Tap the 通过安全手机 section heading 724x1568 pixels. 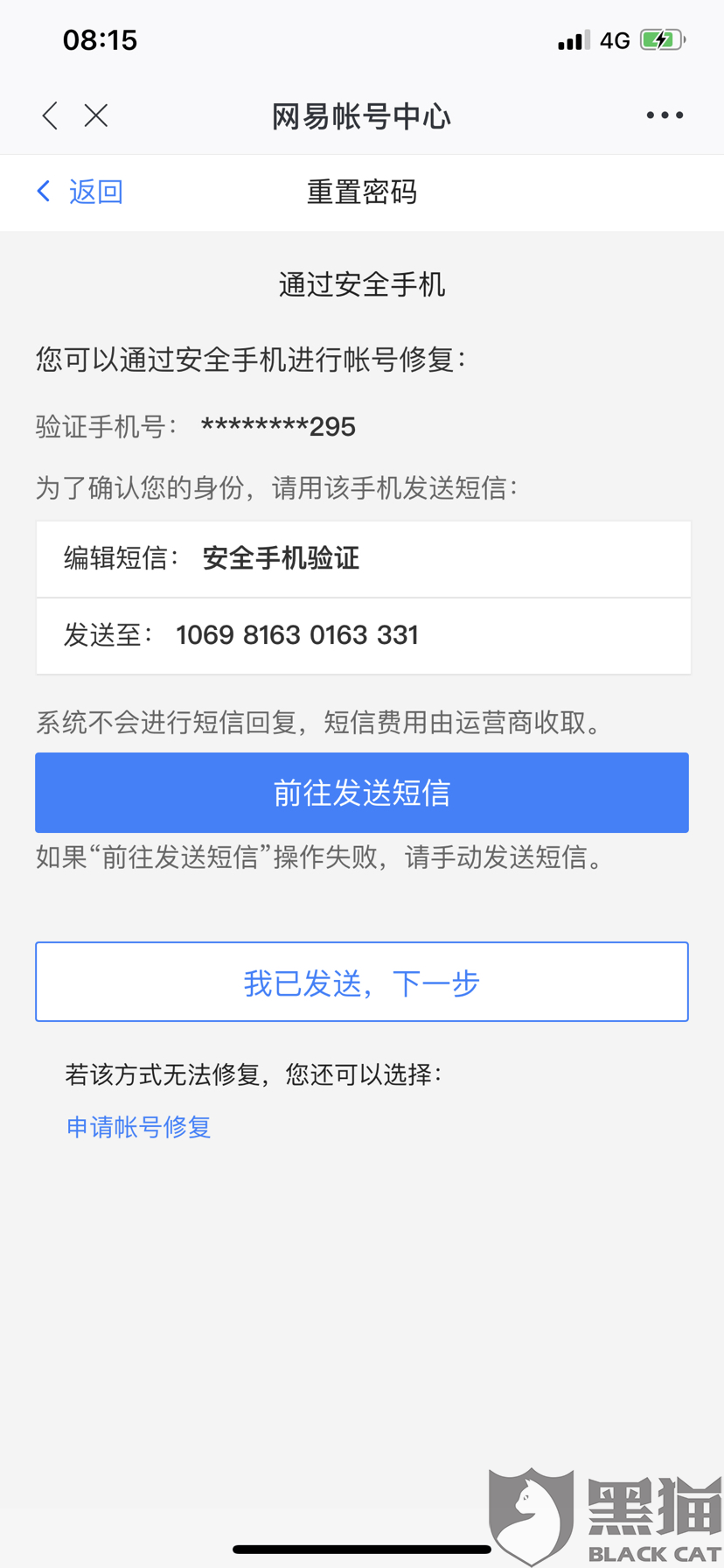tap(362, 285)
